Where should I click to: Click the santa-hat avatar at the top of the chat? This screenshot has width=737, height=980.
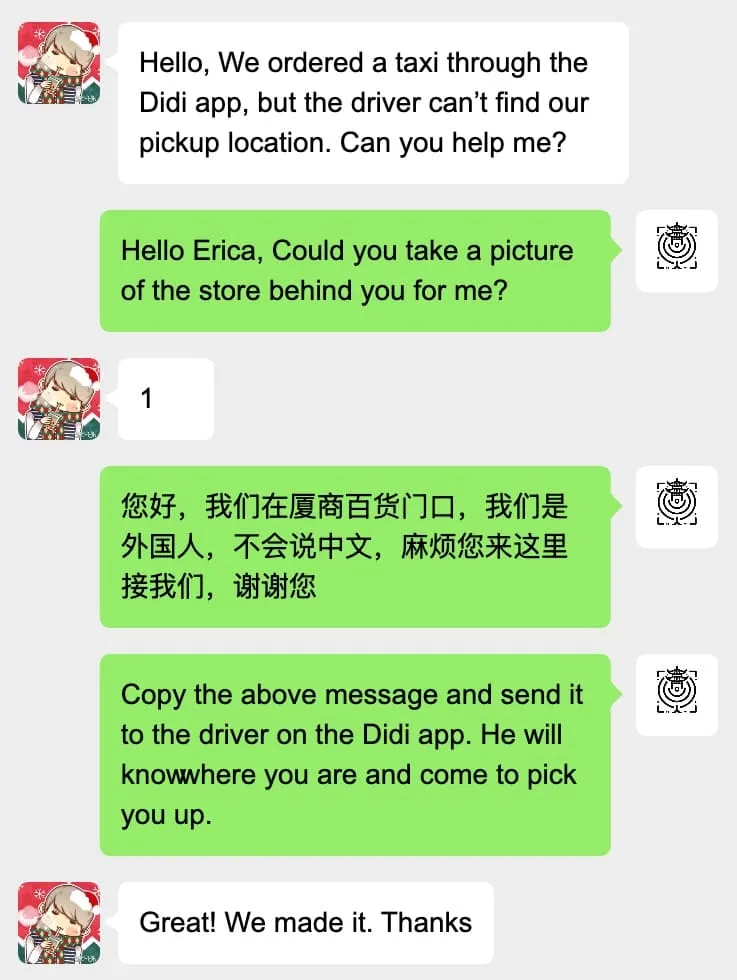[x=57, y=62]
